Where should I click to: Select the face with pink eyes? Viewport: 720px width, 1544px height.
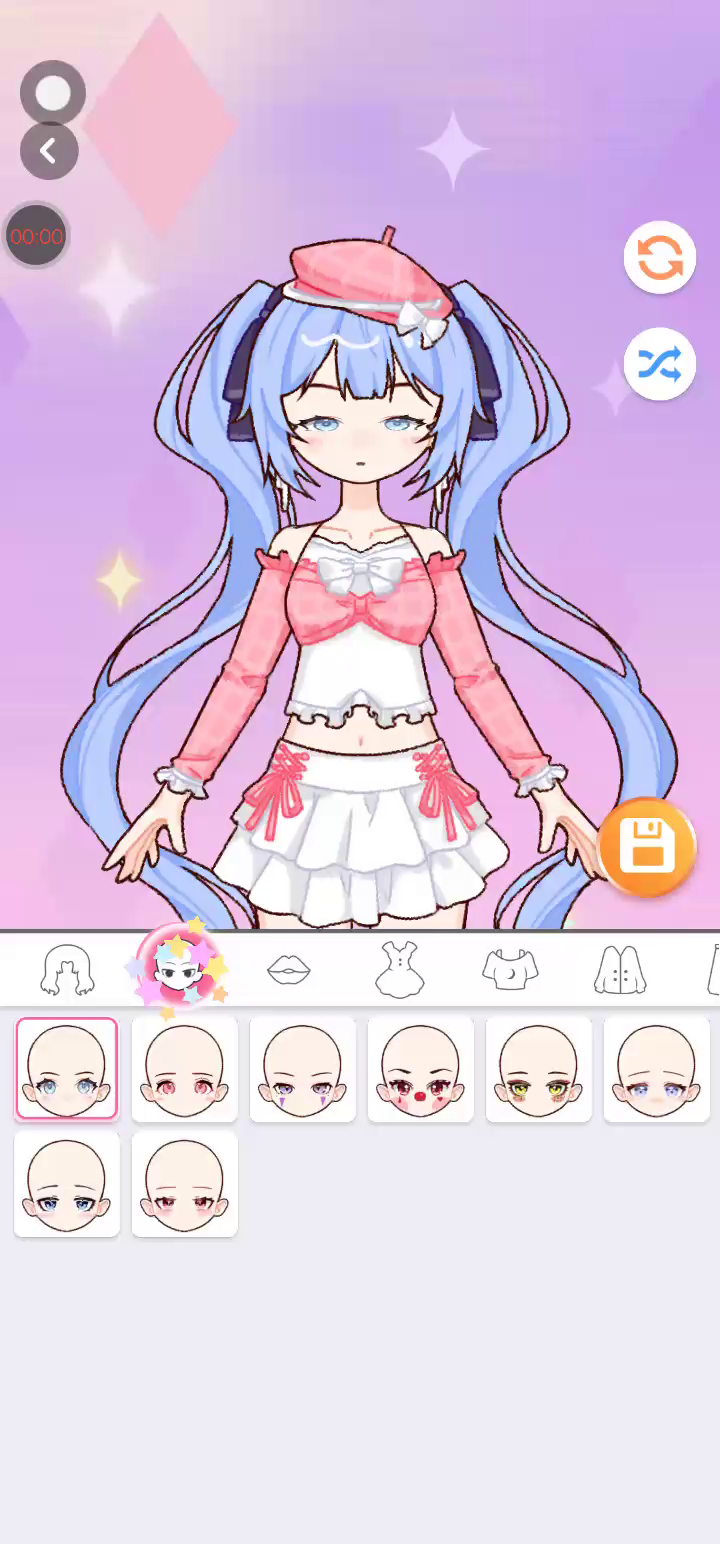pyautogui.click(x=185, y=1069)
